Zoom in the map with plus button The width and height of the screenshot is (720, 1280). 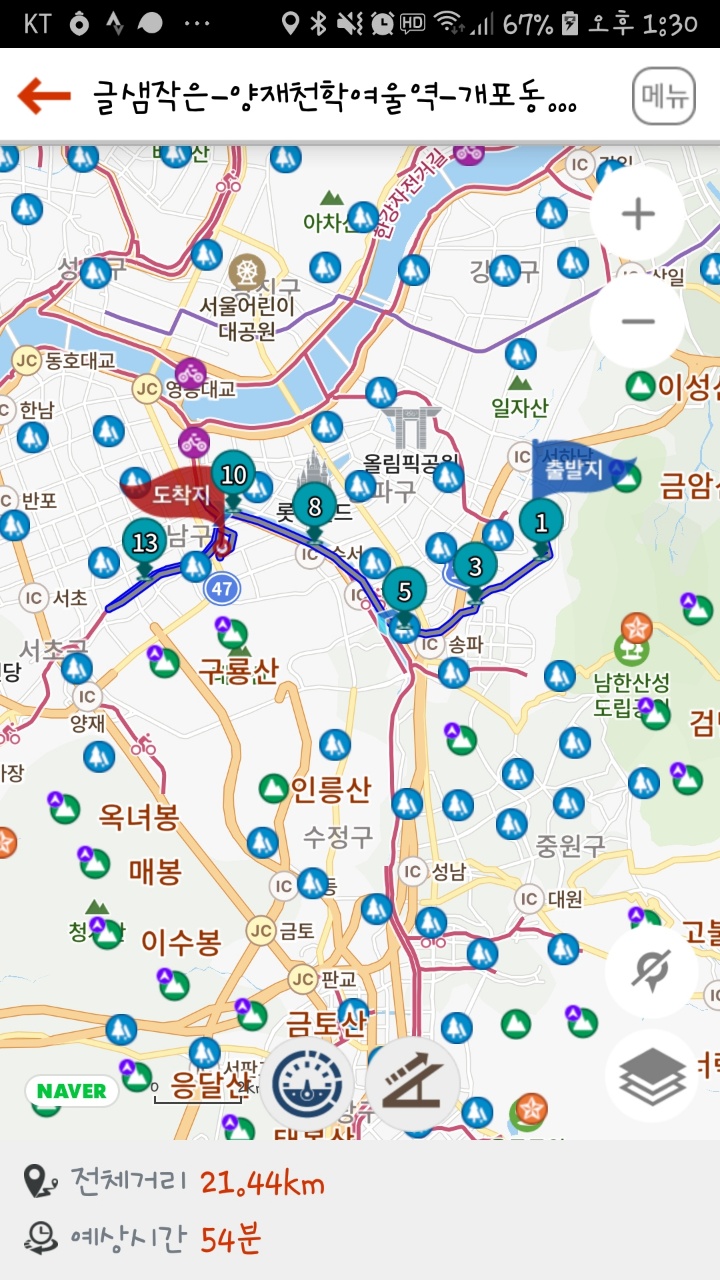(x=637, y=214)
